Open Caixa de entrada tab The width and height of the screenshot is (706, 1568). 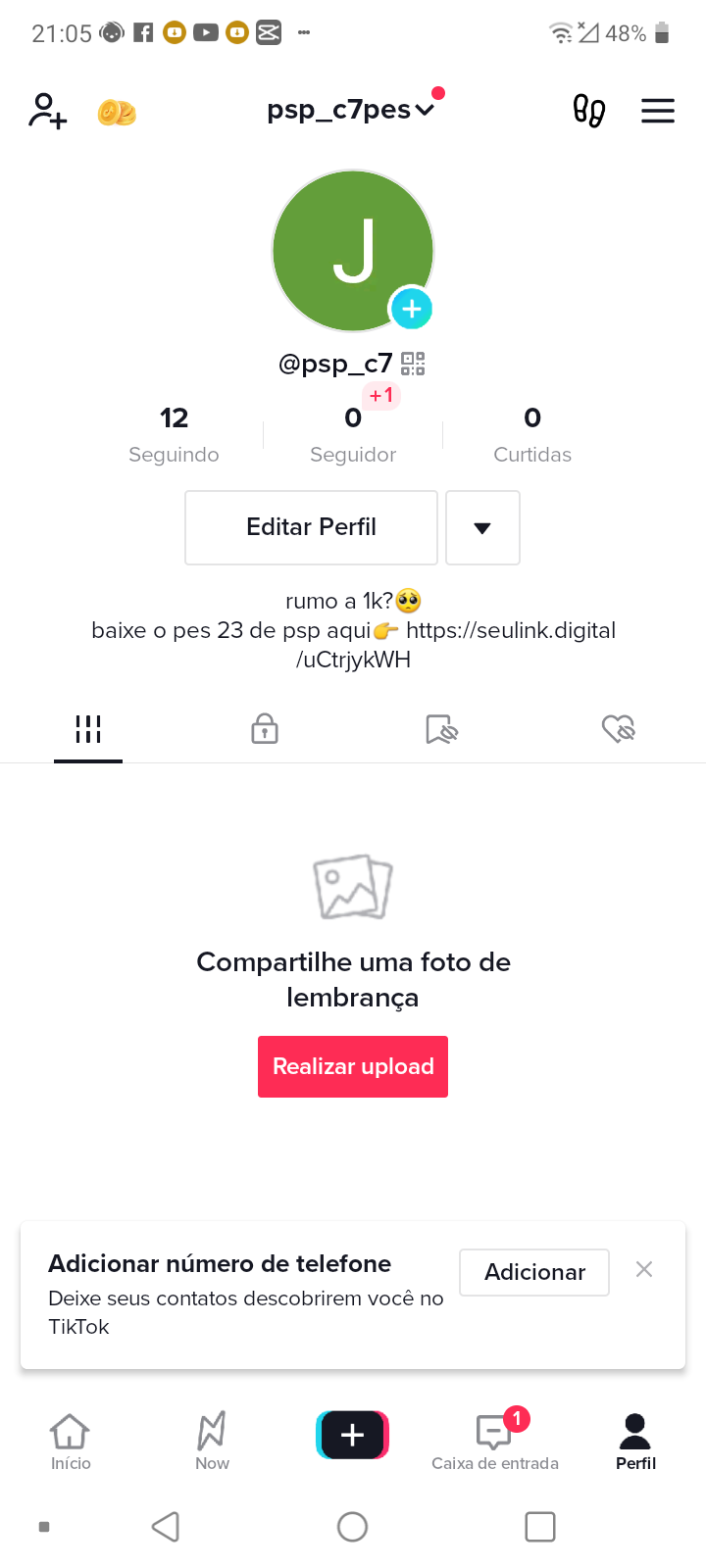(495, 1441)
